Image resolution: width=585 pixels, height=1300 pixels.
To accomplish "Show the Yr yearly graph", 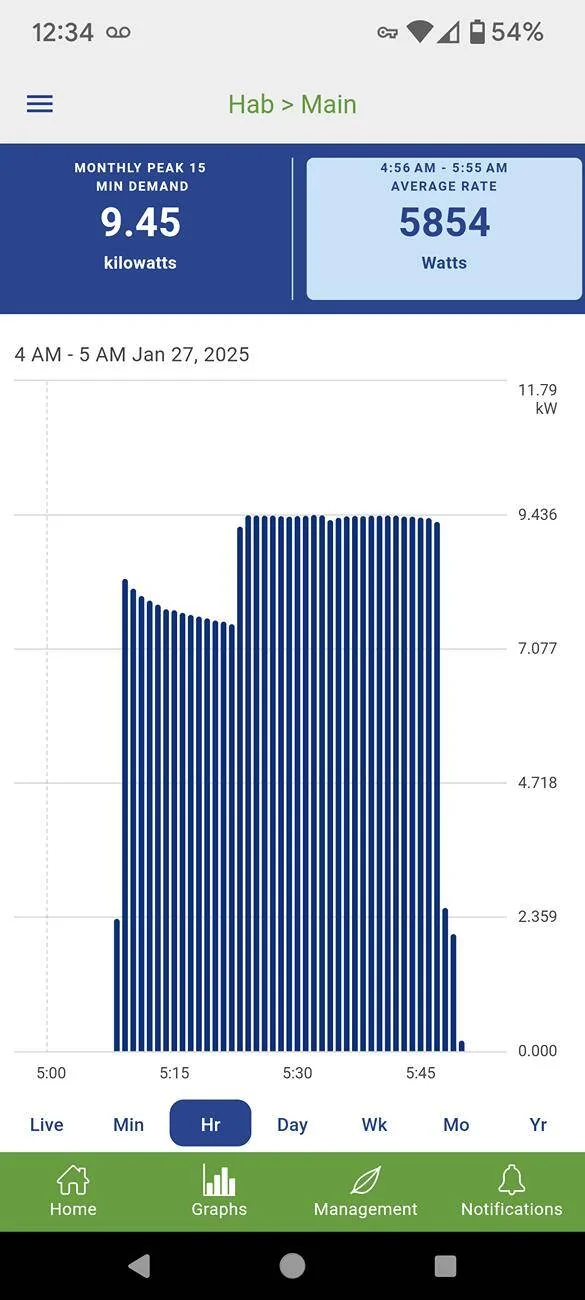I will 538,1124.
